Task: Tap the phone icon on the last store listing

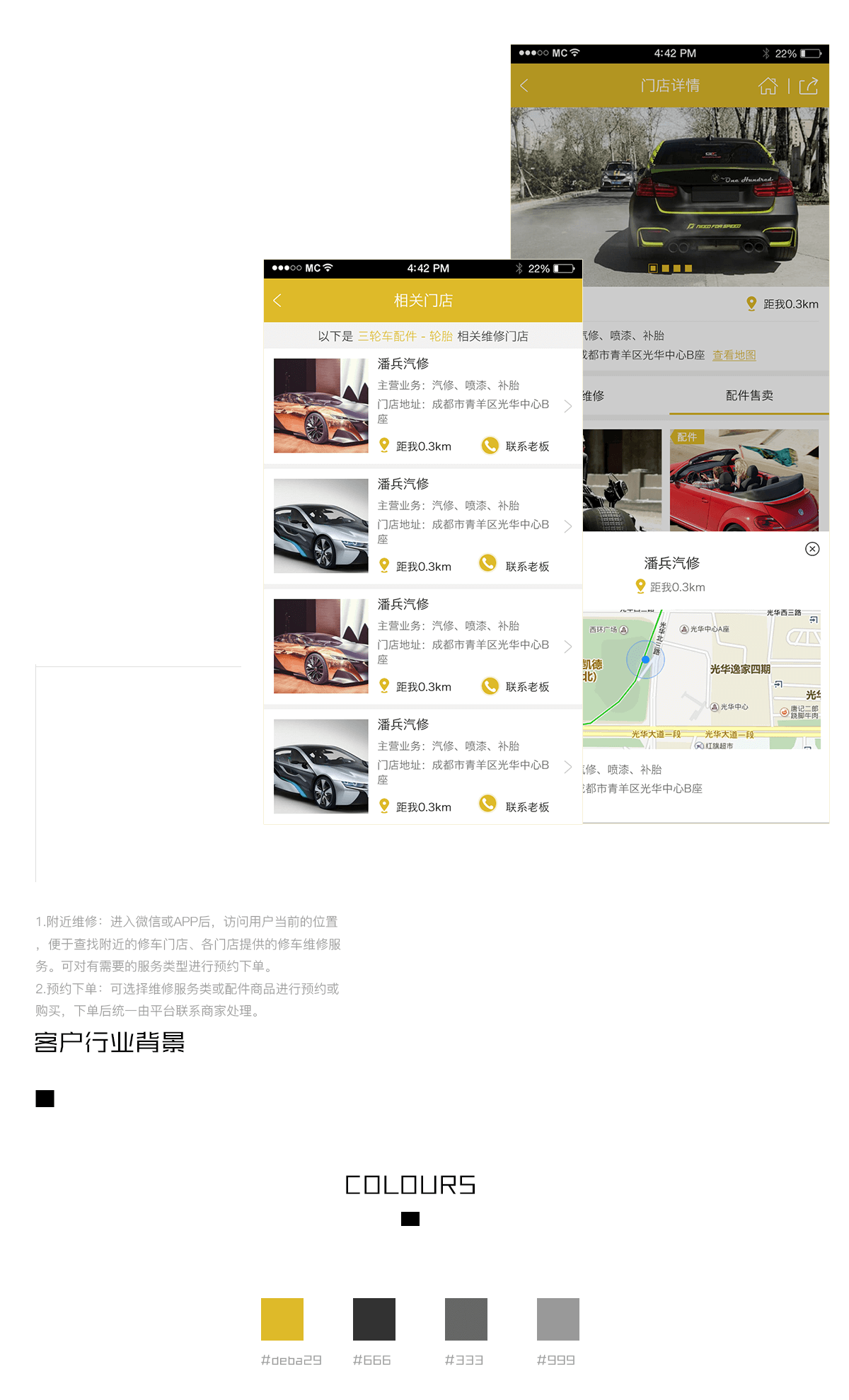Action: (489, 806)
